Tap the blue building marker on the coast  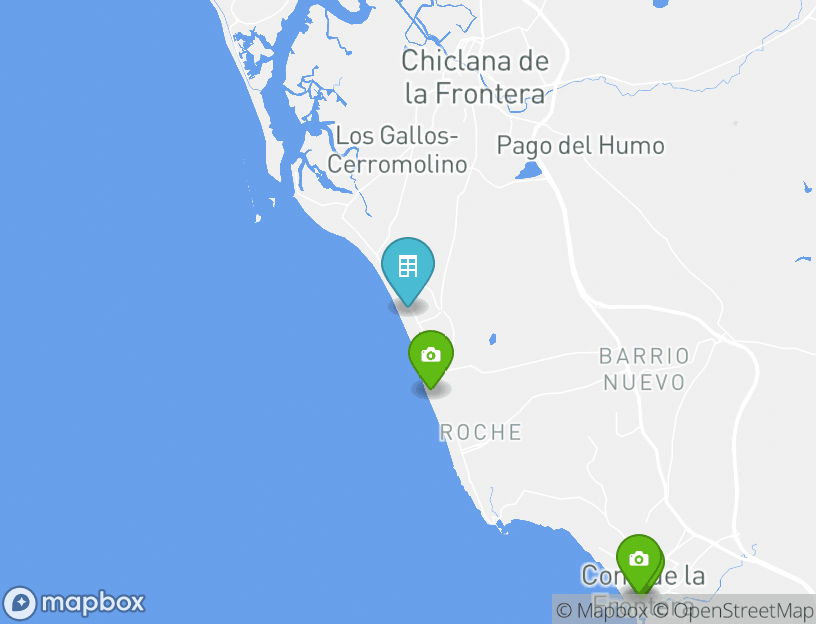tap(408, 267)
